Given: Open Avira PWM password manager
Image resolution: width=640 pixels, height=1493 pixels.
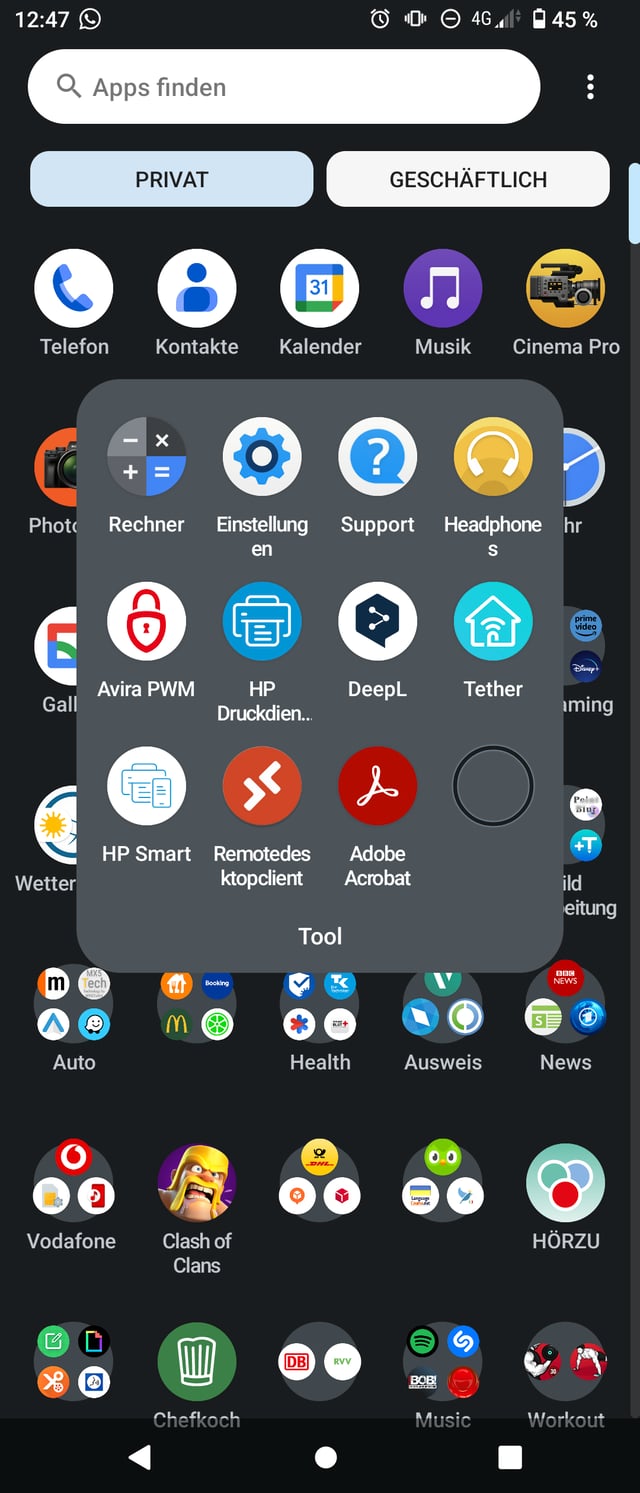Looking at the screenshot, I should [146, 622].
